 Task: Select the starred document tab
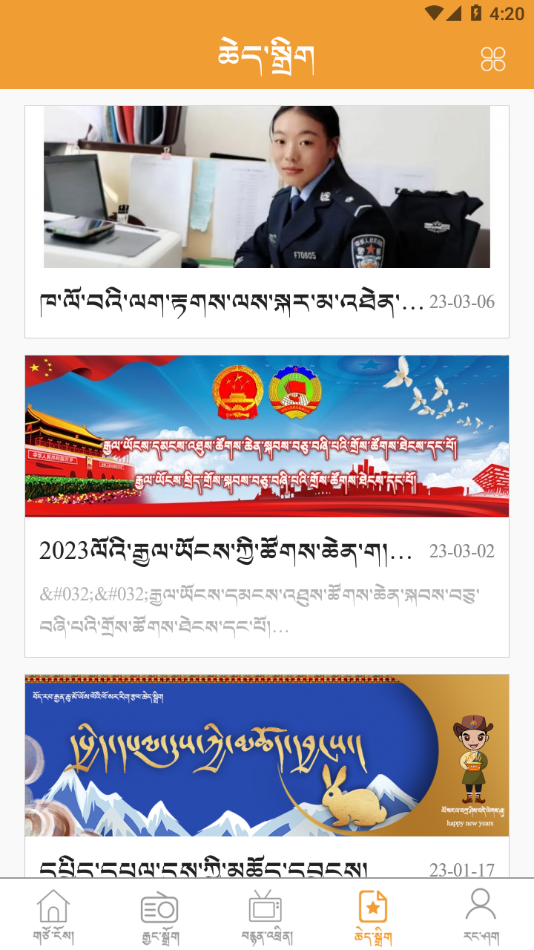(373, 915)
